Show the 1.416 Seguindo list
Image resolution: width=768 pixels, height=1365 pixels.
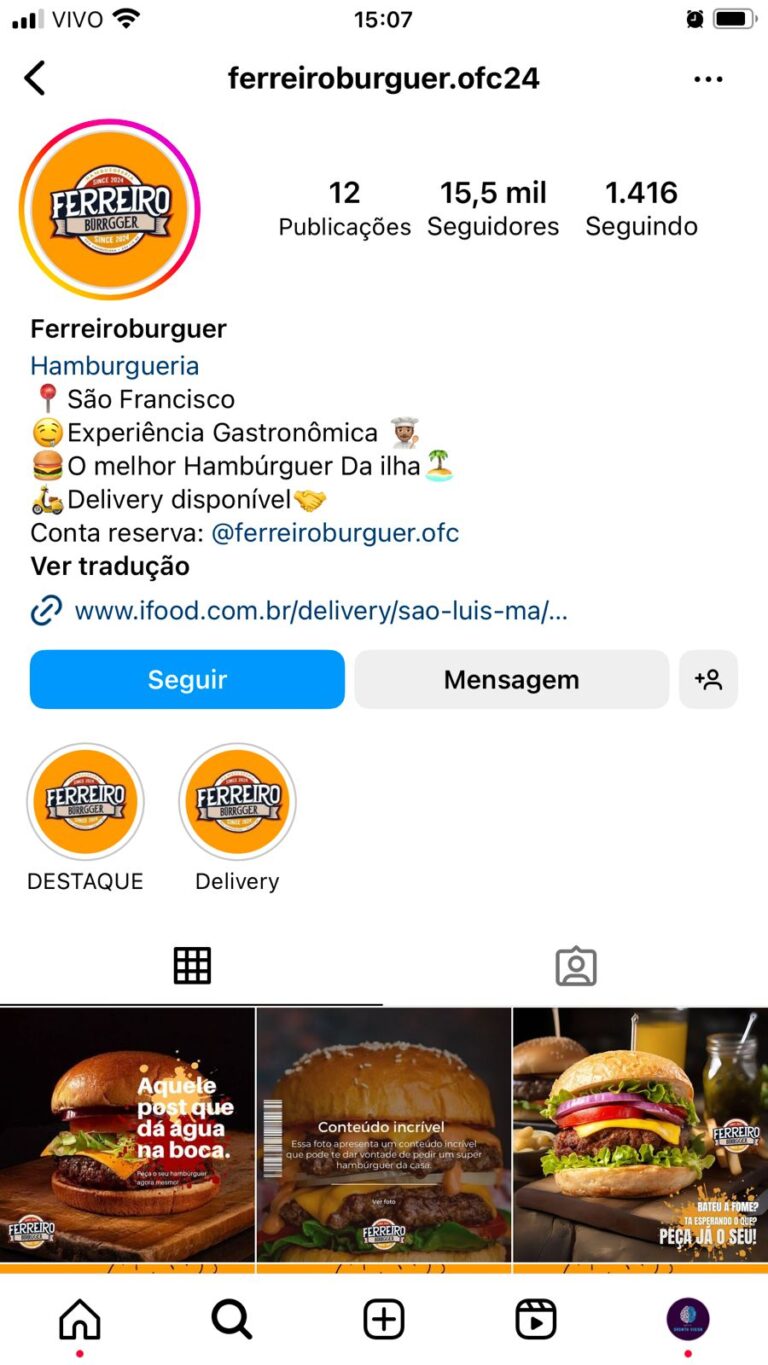tap(641, 208)
